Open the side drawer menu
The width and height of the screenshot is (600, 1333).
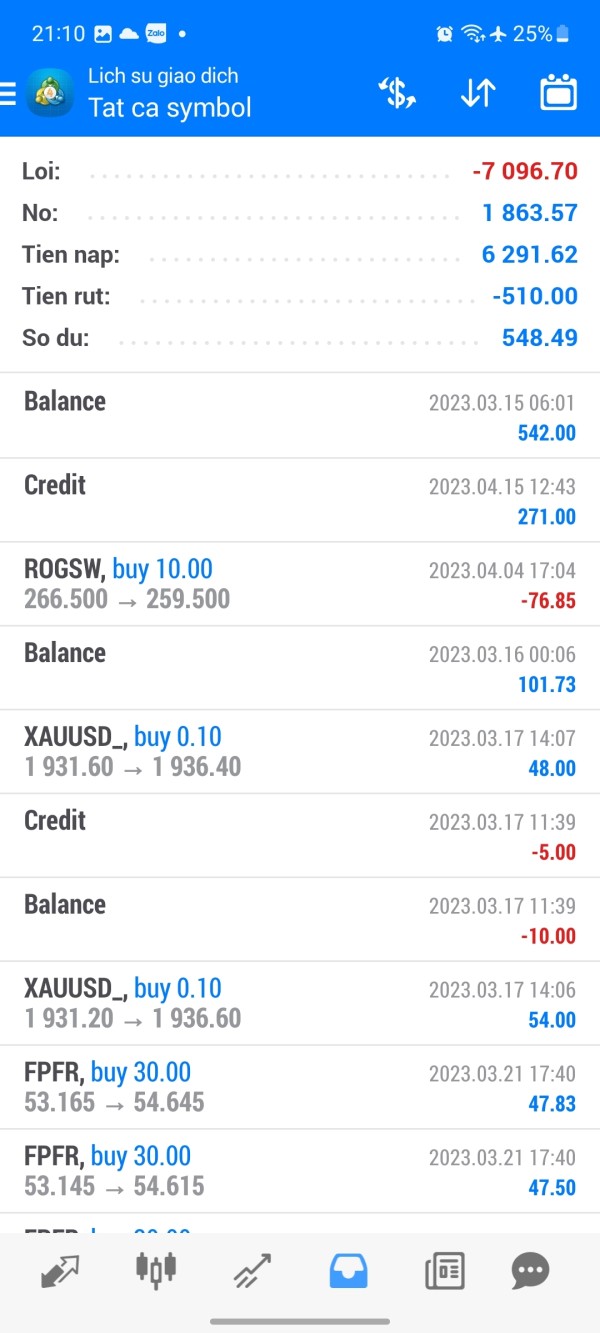[x=10, y=93]
